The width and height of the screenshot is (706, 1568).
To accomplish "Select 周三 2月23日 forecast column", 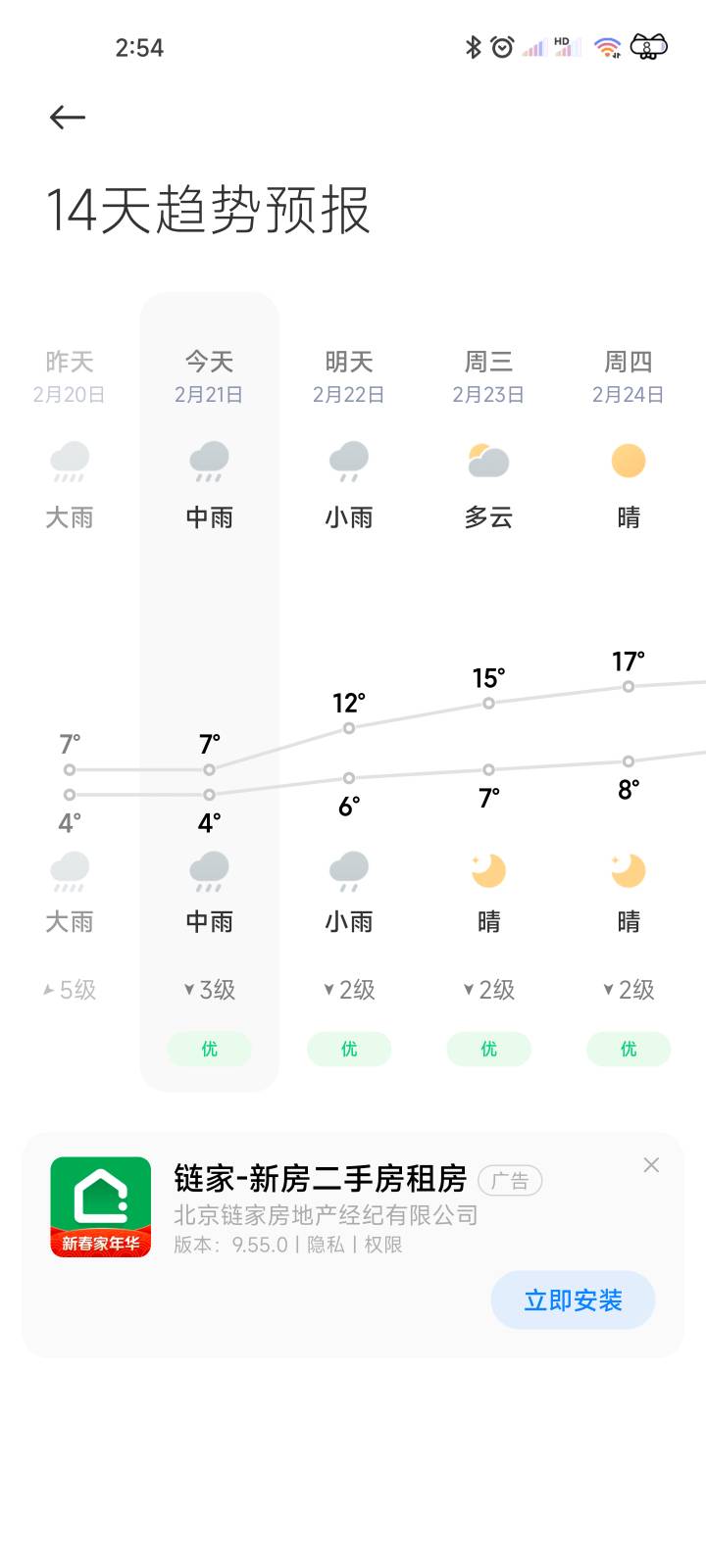I will click(488, 686).
